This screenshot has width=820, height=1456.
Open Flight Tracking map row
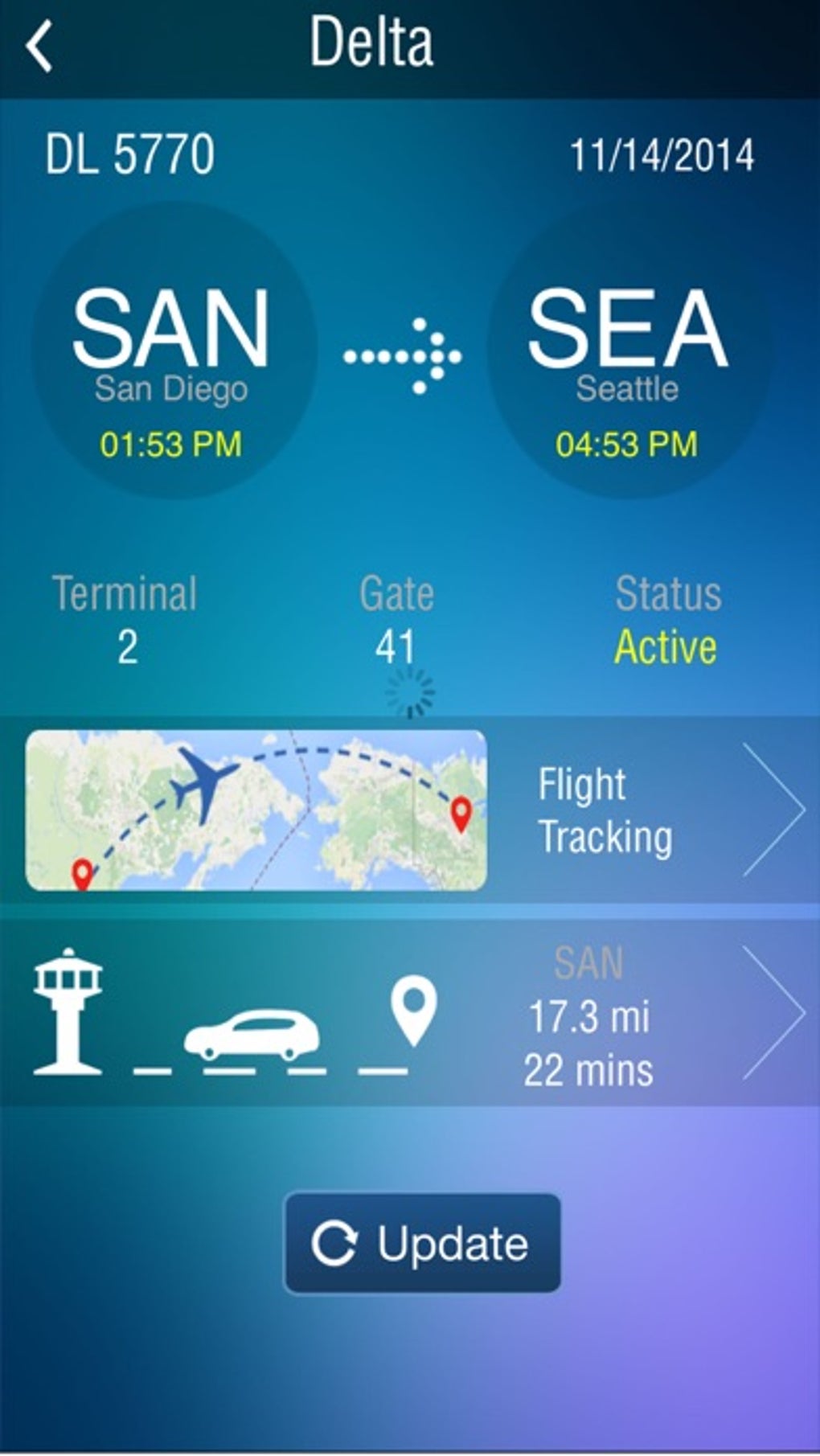(x=410, y=810)
